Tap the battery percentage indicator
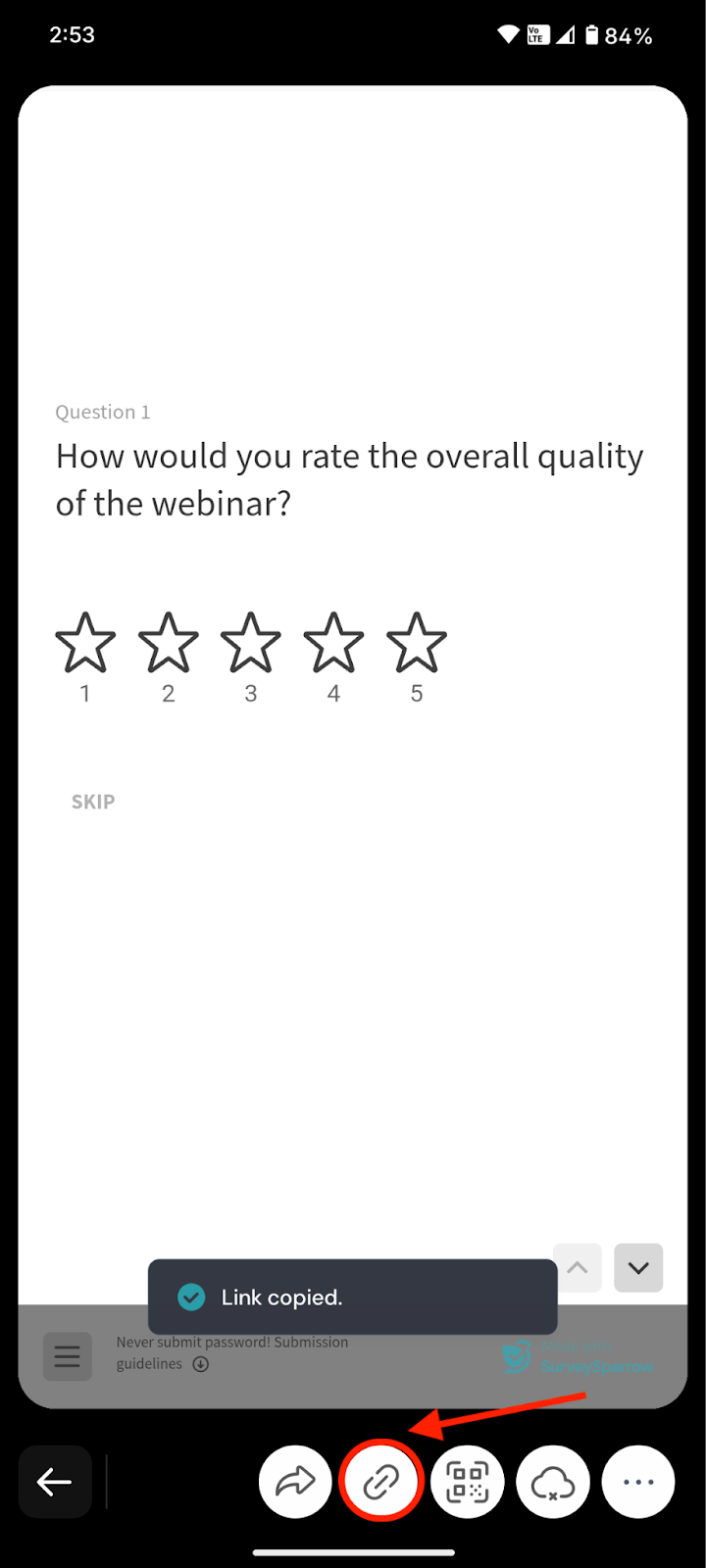The height and width of the screenshot is (1568, 706). pyautogui.click(x=627, y=34)
